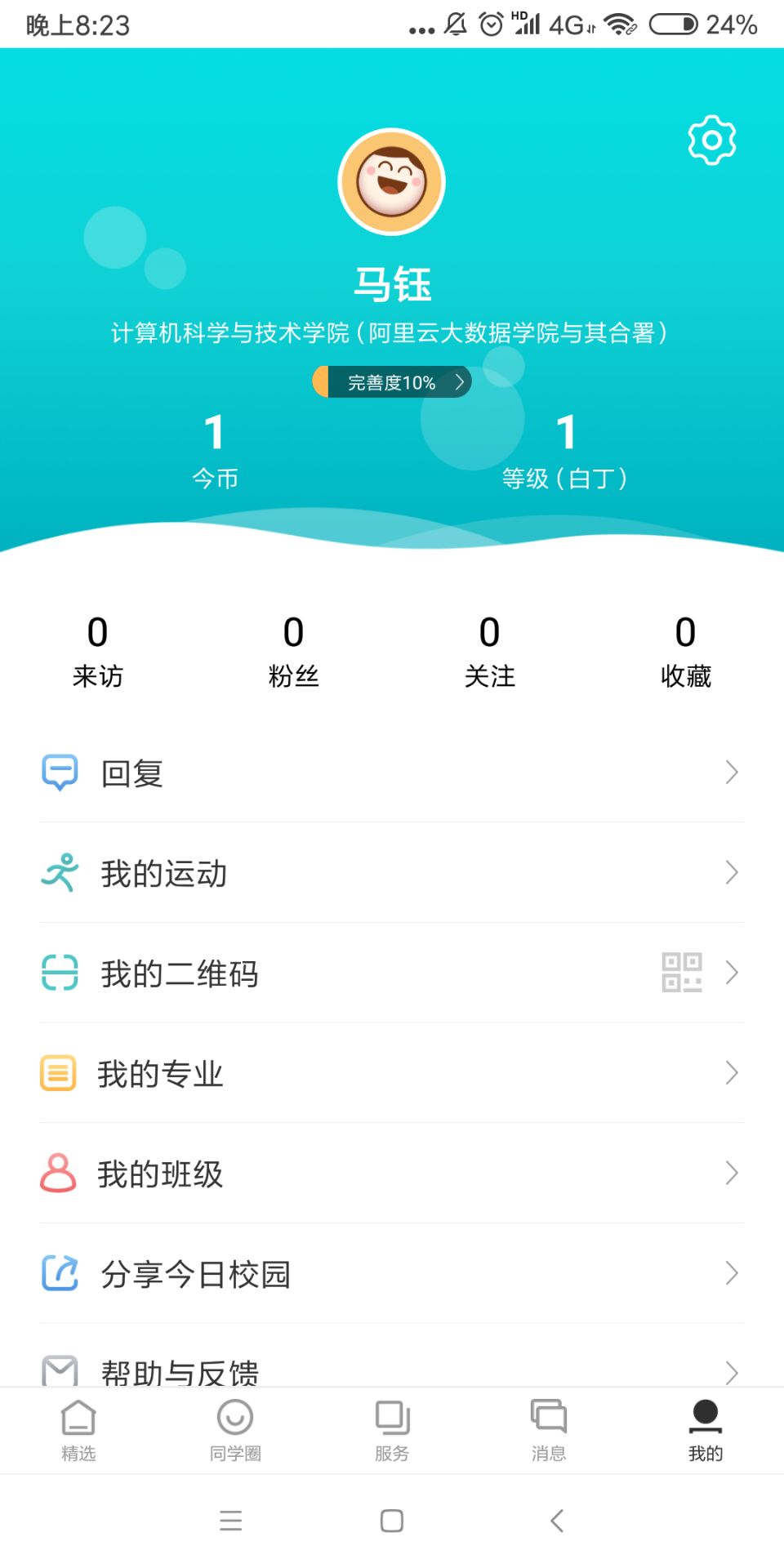Tap the profile avatar picture
The width and height of the screenshot is (784, 1568).
click(x=392, y=182)
